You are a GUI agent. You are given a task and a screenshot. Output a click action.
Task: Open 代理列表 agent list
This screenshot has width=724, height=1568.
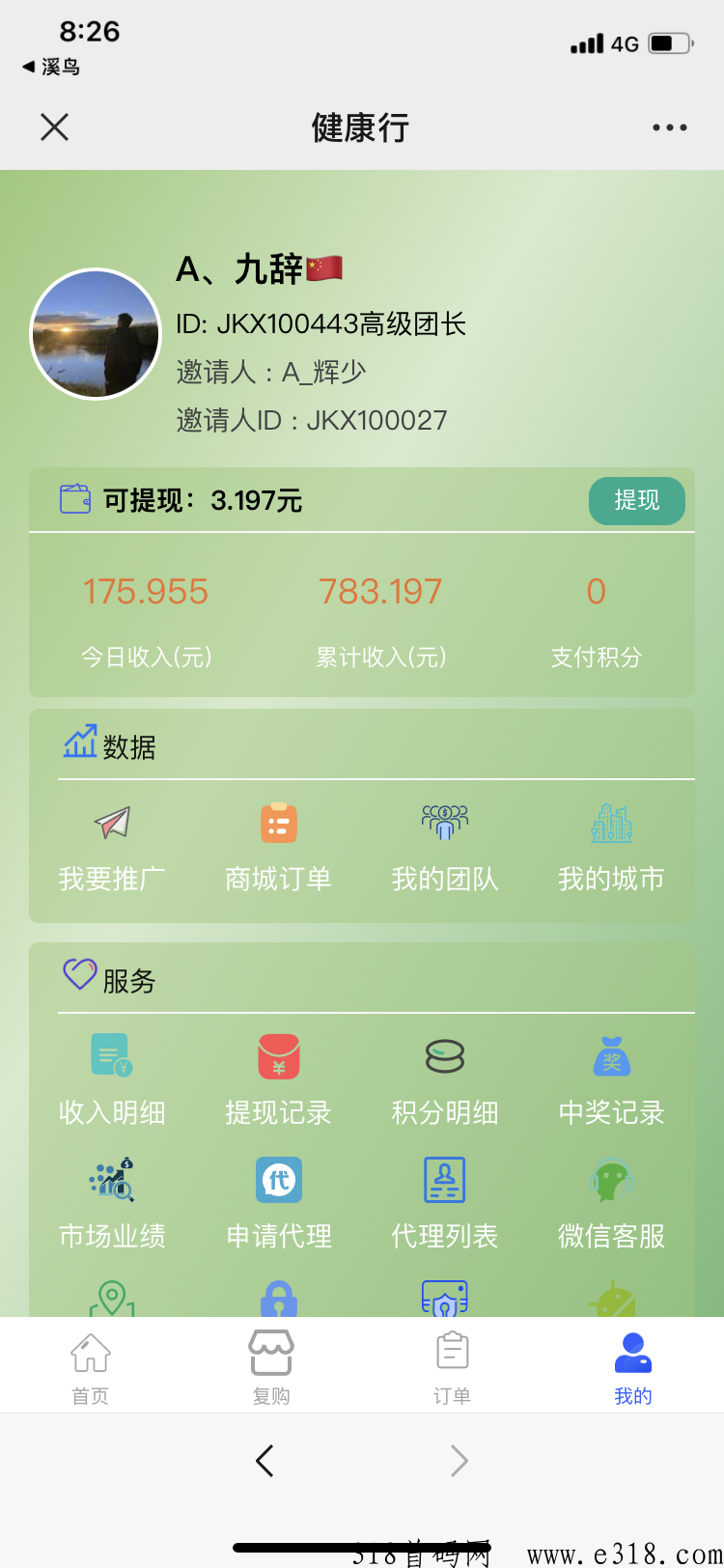[445, 1205]
